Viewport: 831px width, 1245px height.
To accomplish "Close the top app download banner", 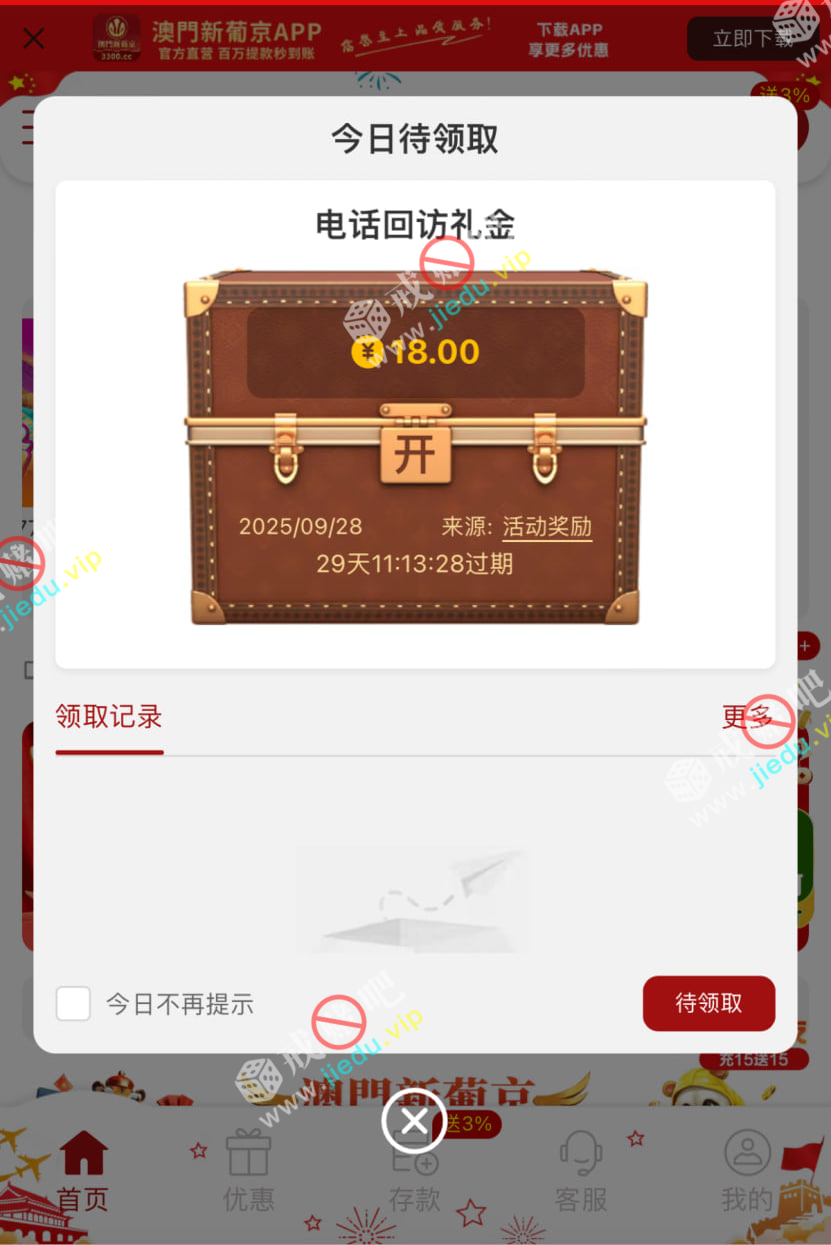I will [33, 38].
